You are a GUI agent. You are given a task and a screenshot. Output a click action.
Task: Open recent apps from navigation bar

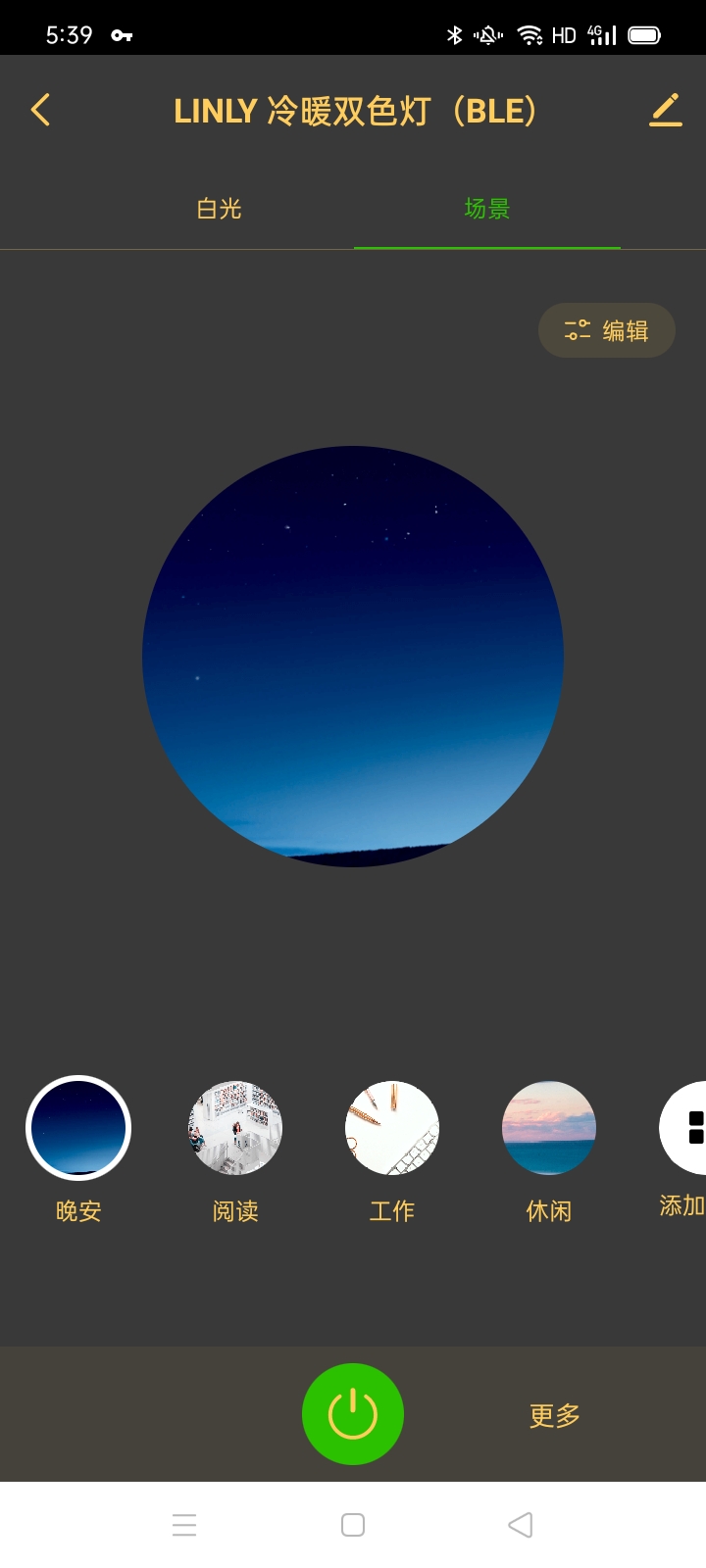click(x=184, y=1525)
